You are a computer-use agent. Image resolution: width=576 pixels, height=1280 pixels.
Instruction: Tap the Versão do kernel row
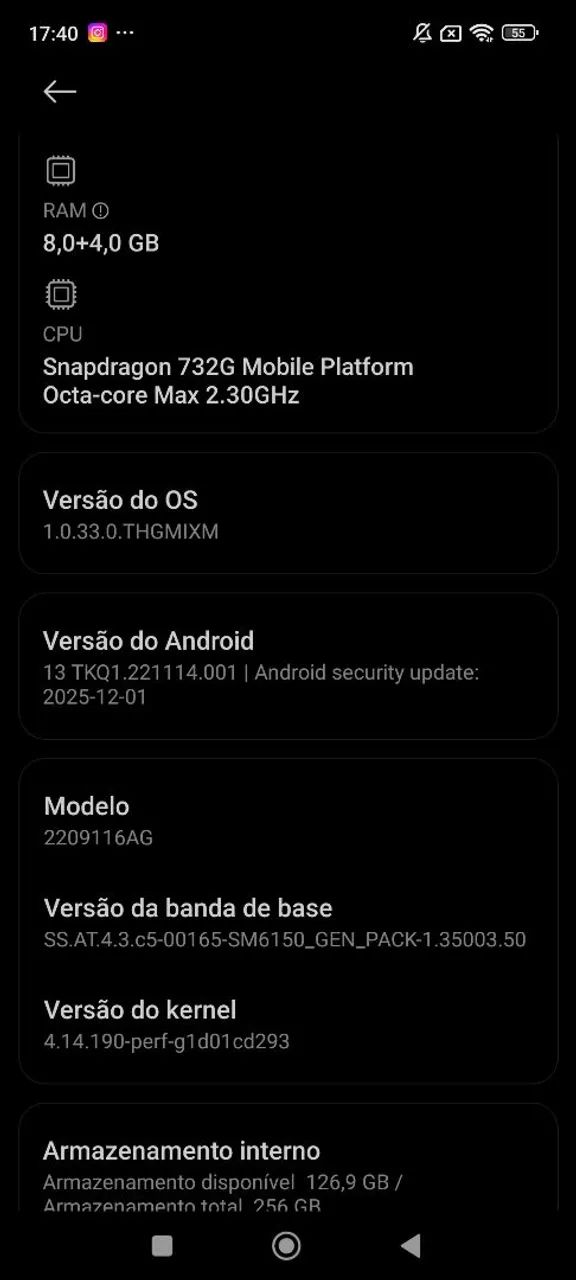pyautogui.click(x=288, y=1025)
